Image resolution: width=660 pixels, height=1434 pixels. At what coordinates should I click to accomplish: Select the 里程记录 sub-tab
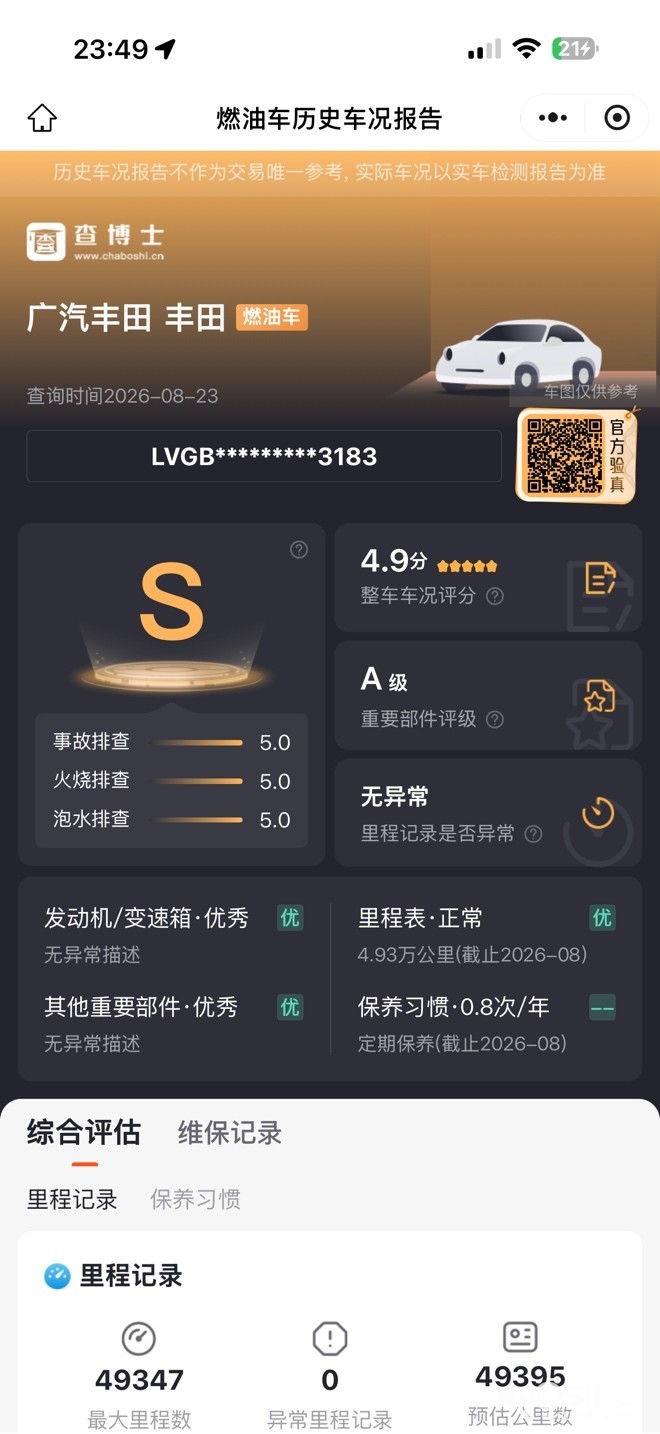point(72,1199)
